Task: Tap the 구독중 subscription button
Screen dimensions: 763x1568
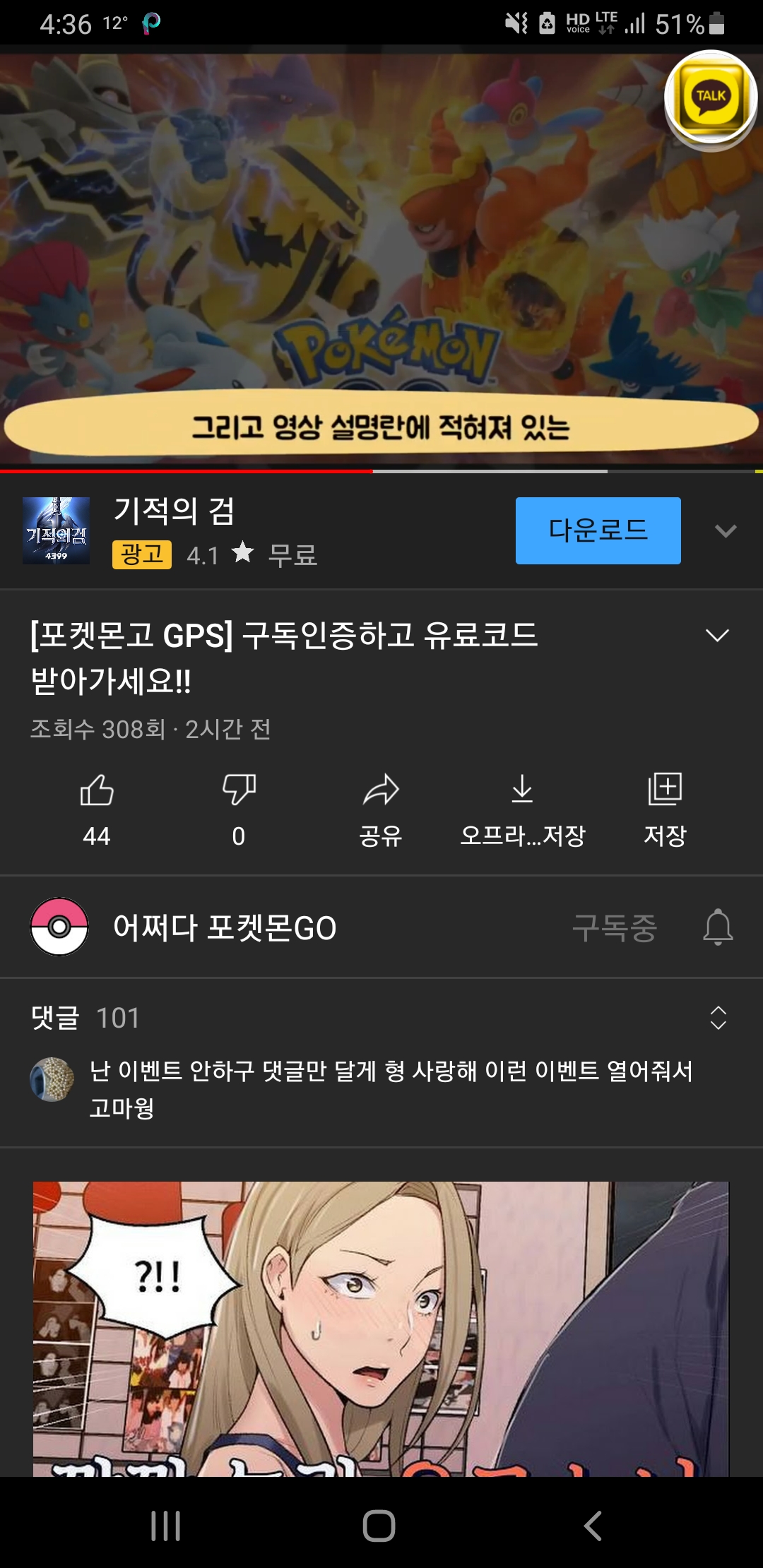Action: tap(614, 927)
